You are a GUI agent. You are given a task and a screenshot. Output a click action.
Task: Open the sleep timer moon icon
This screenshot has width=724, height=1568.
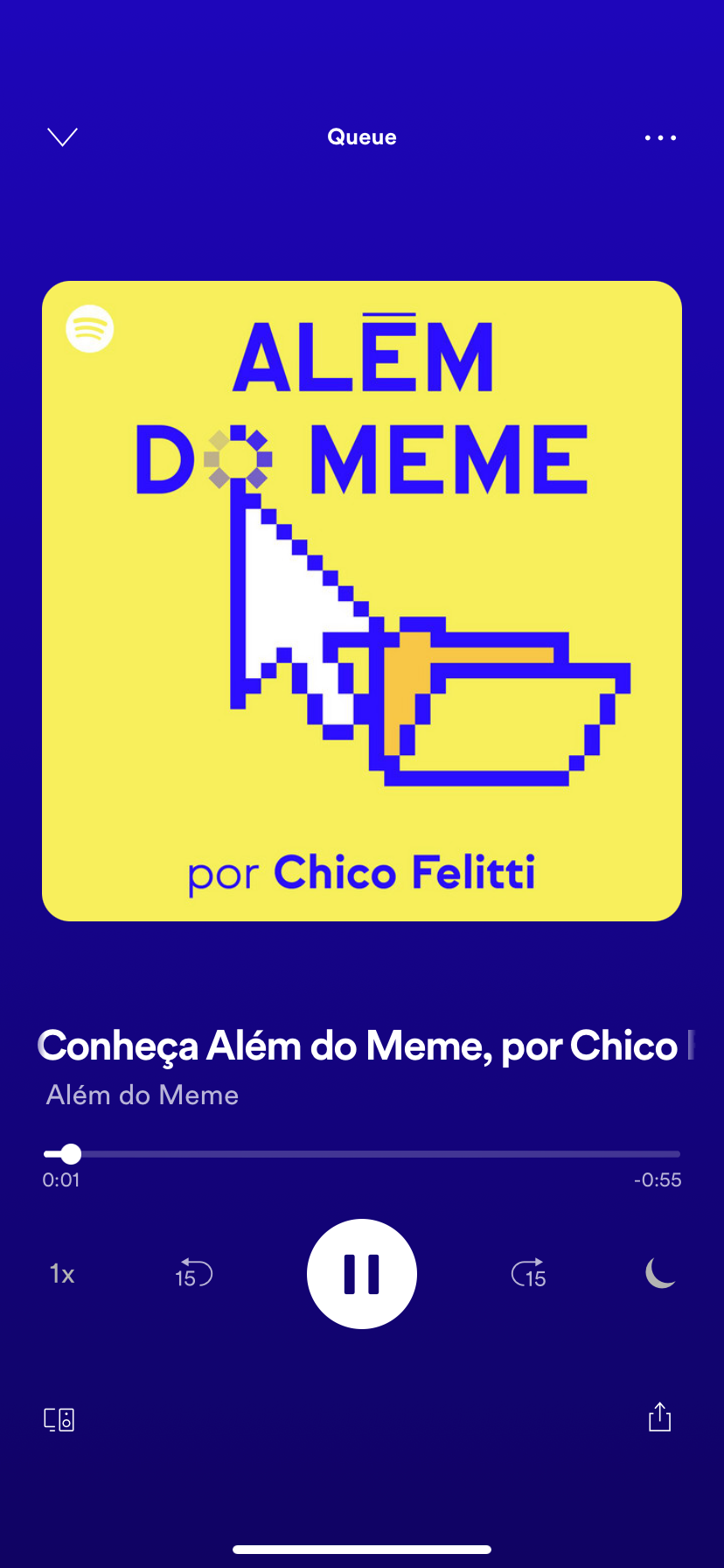660,1273
